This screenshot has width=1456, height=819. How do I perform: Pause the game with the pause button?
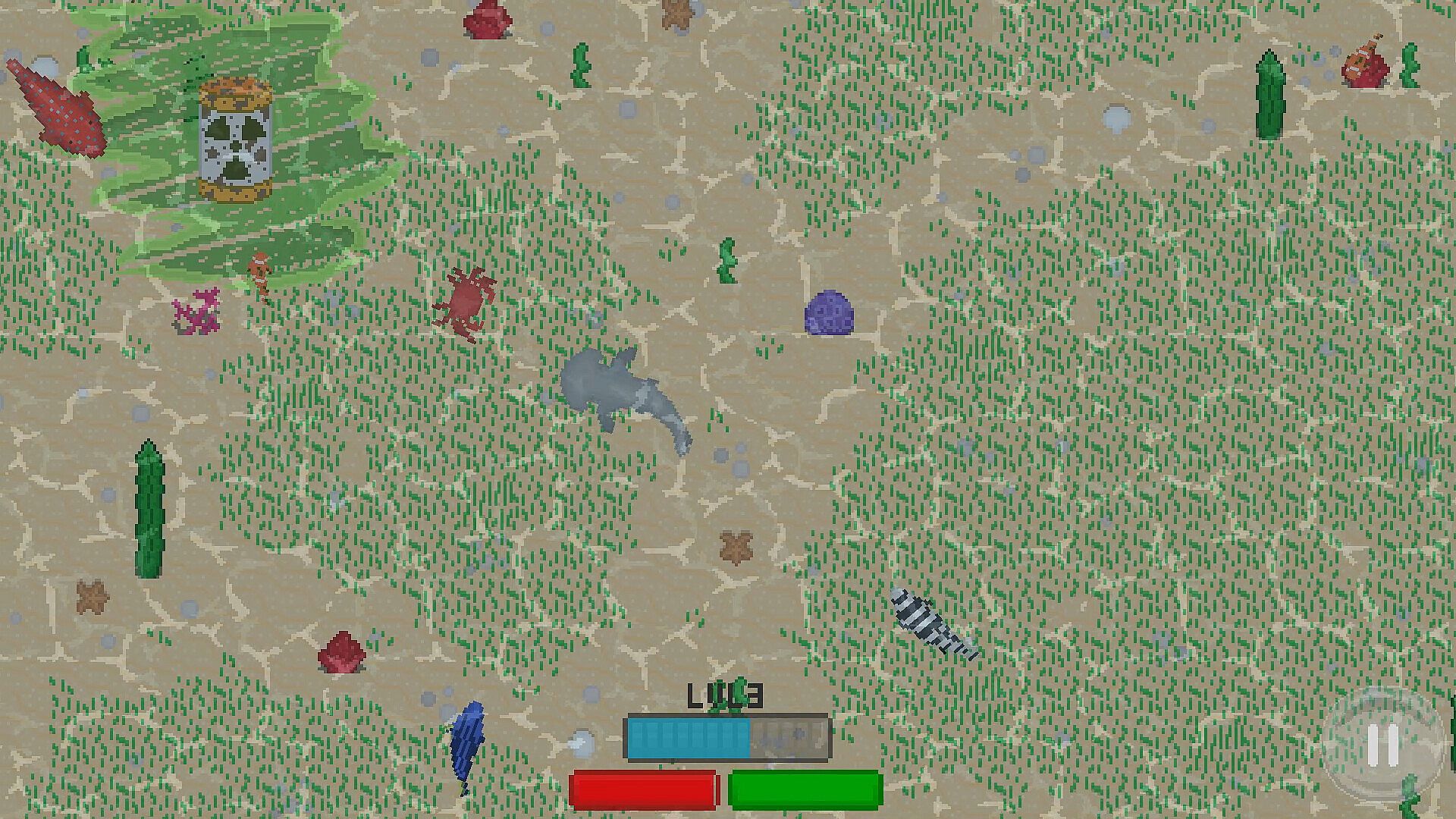coord(1382,745)
